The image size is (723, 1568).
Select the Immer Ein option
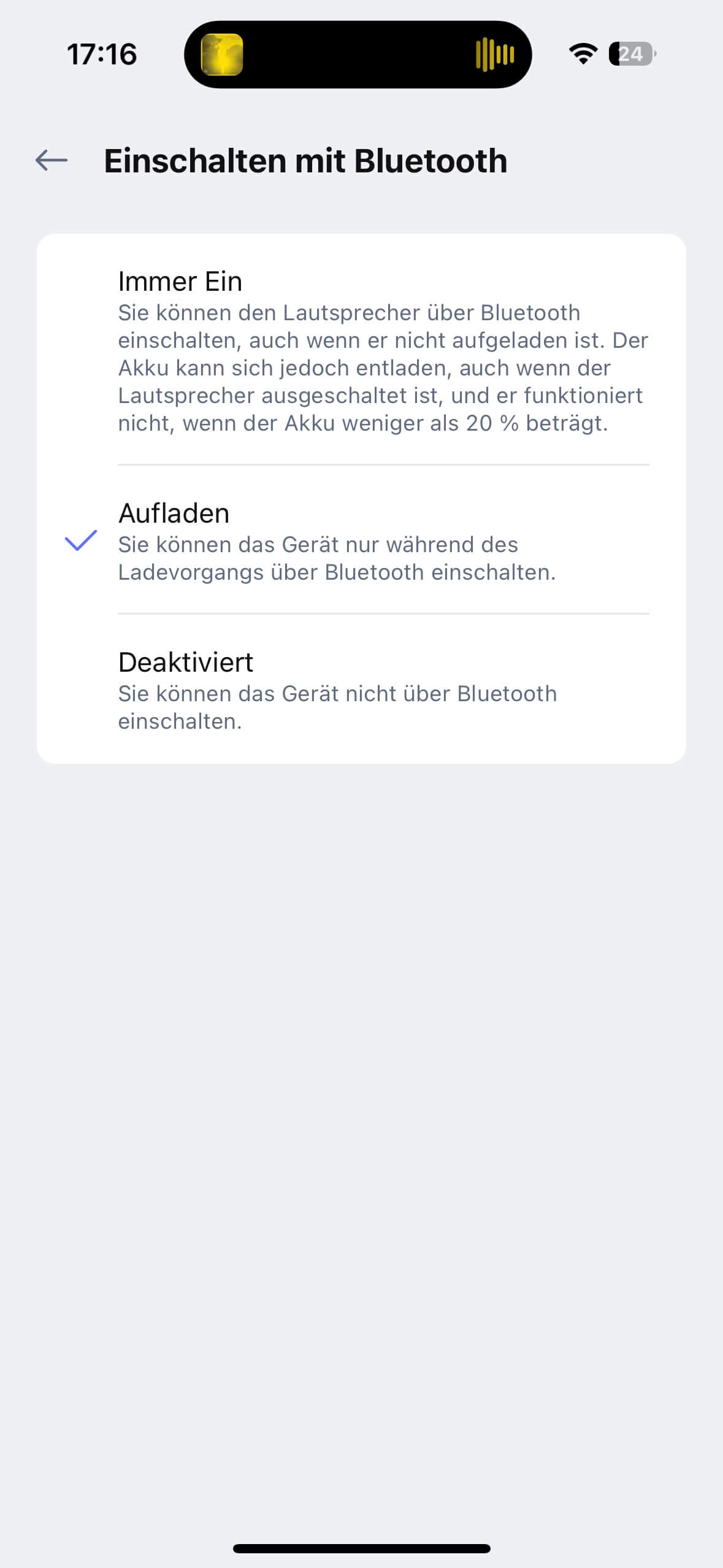pos(361,350)
